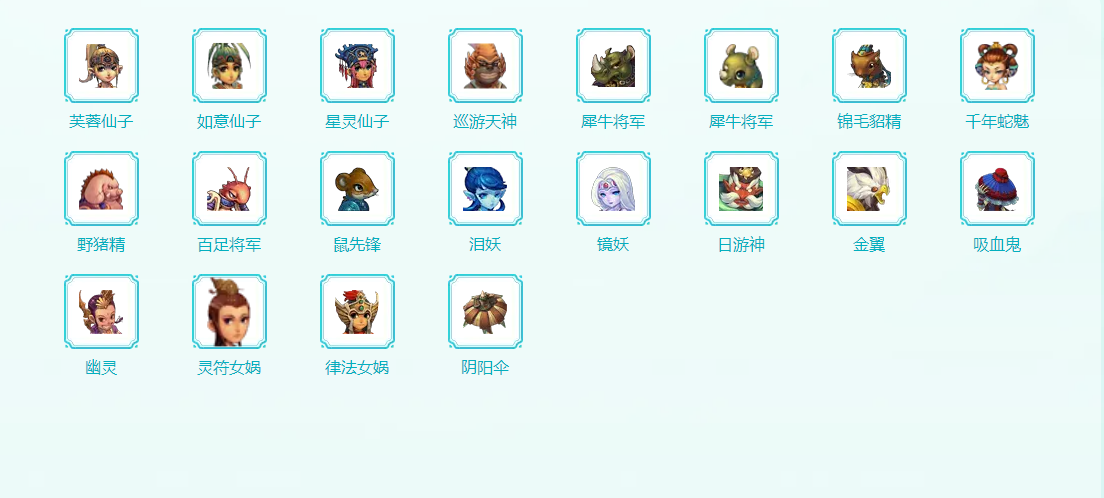Open the 日游神 character
This screenshot has height=498, width=1104.
coord(741,189)
